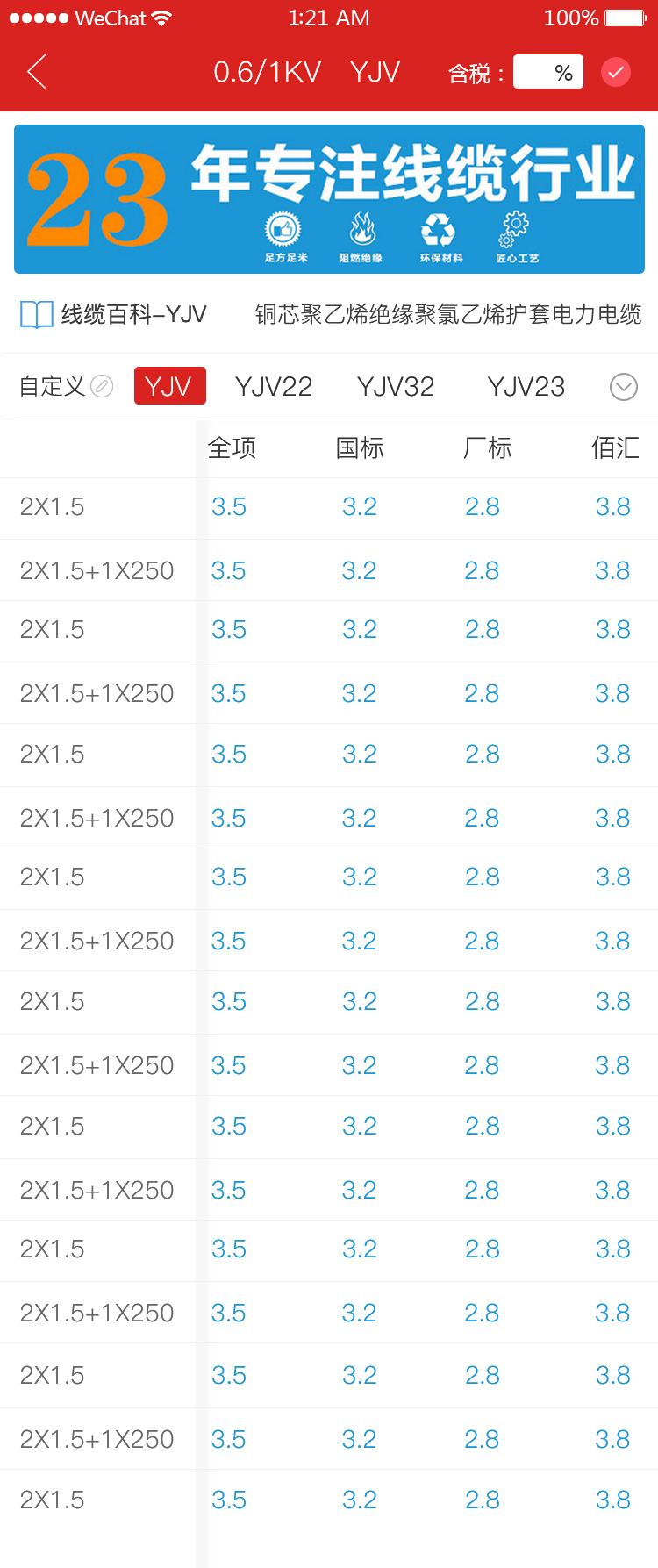This screenshot has height=1568, width=658.
Task: Switch to the YJV32 tab
Action: click(396, 386)
